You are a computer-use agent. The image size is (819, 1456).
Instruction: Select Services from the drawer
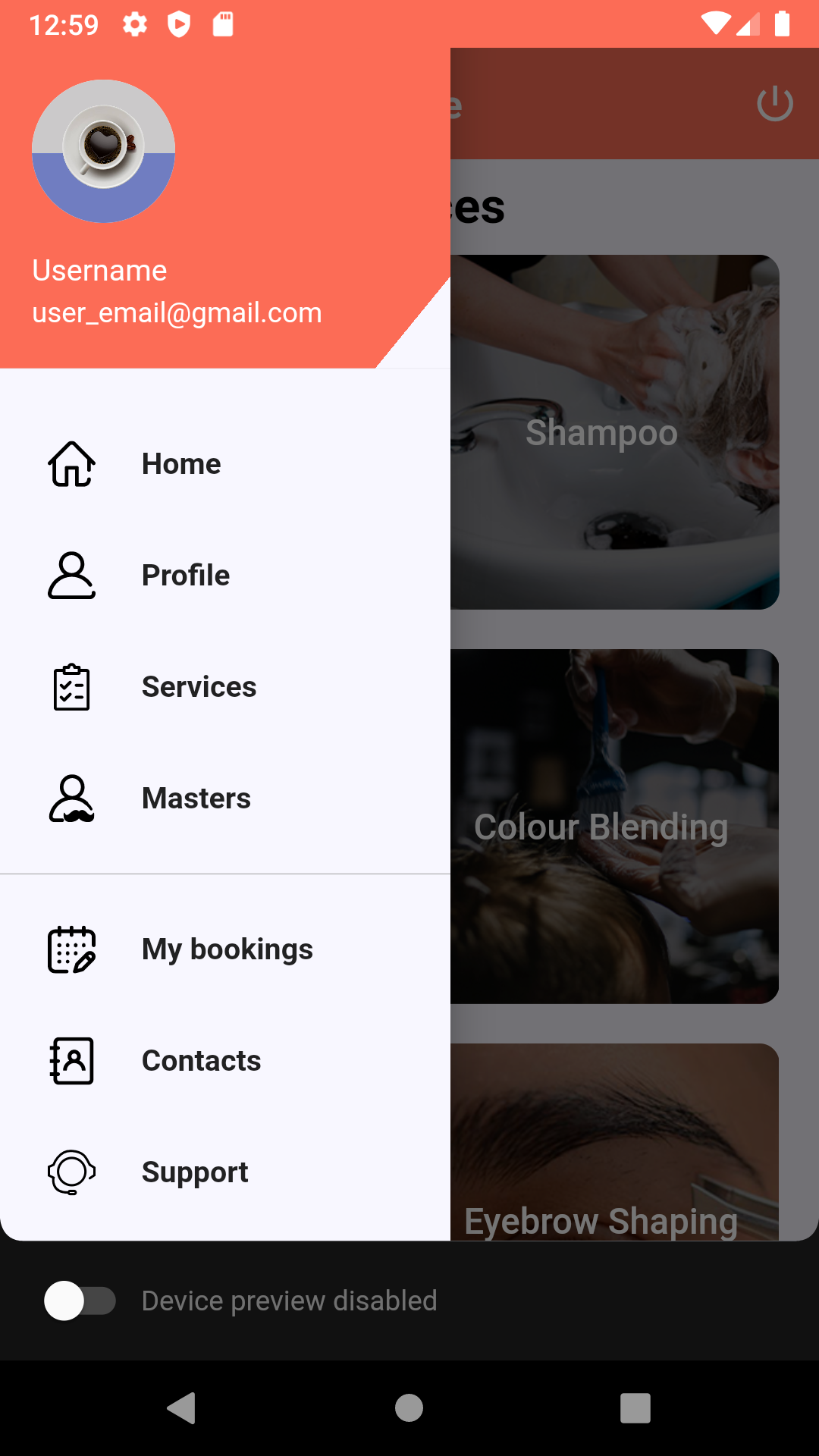coord(199,687)
